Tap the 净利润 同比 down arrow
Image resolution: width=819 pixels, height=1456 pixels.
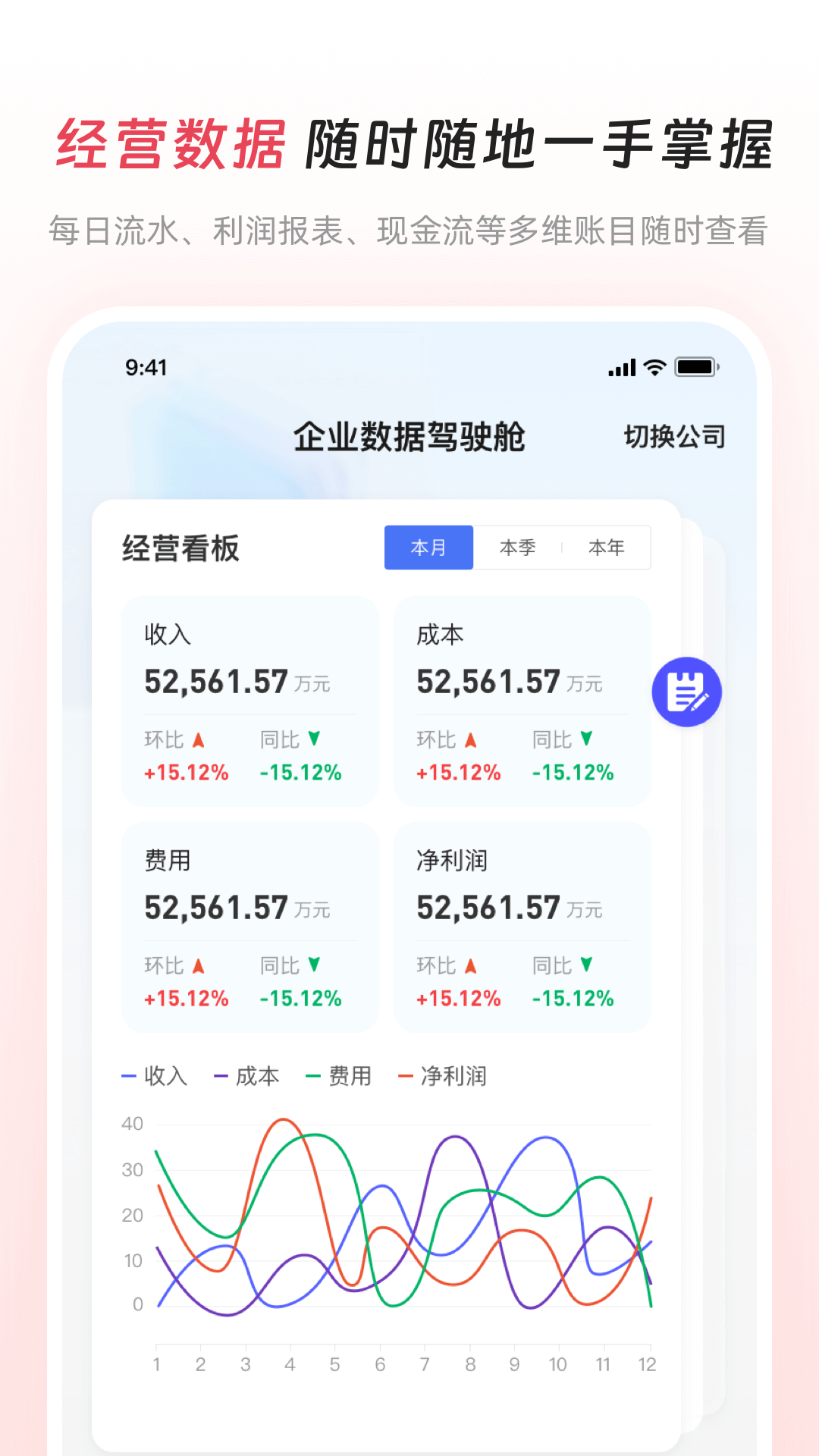[x=588, y=965]
